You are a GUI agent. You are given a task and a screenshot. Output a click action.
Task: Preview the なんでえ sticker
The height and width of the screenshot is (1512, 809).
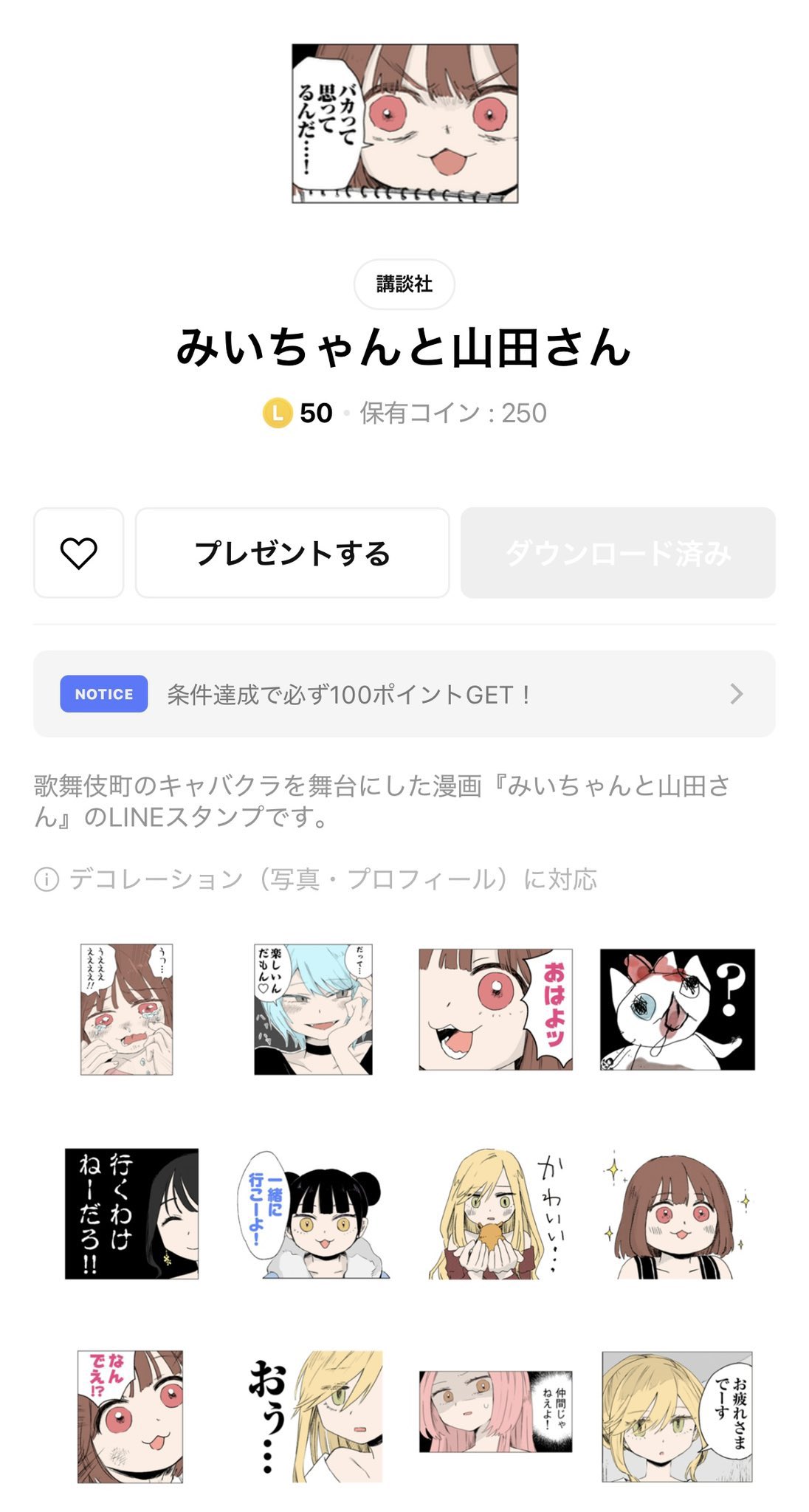click(130, 1417)
